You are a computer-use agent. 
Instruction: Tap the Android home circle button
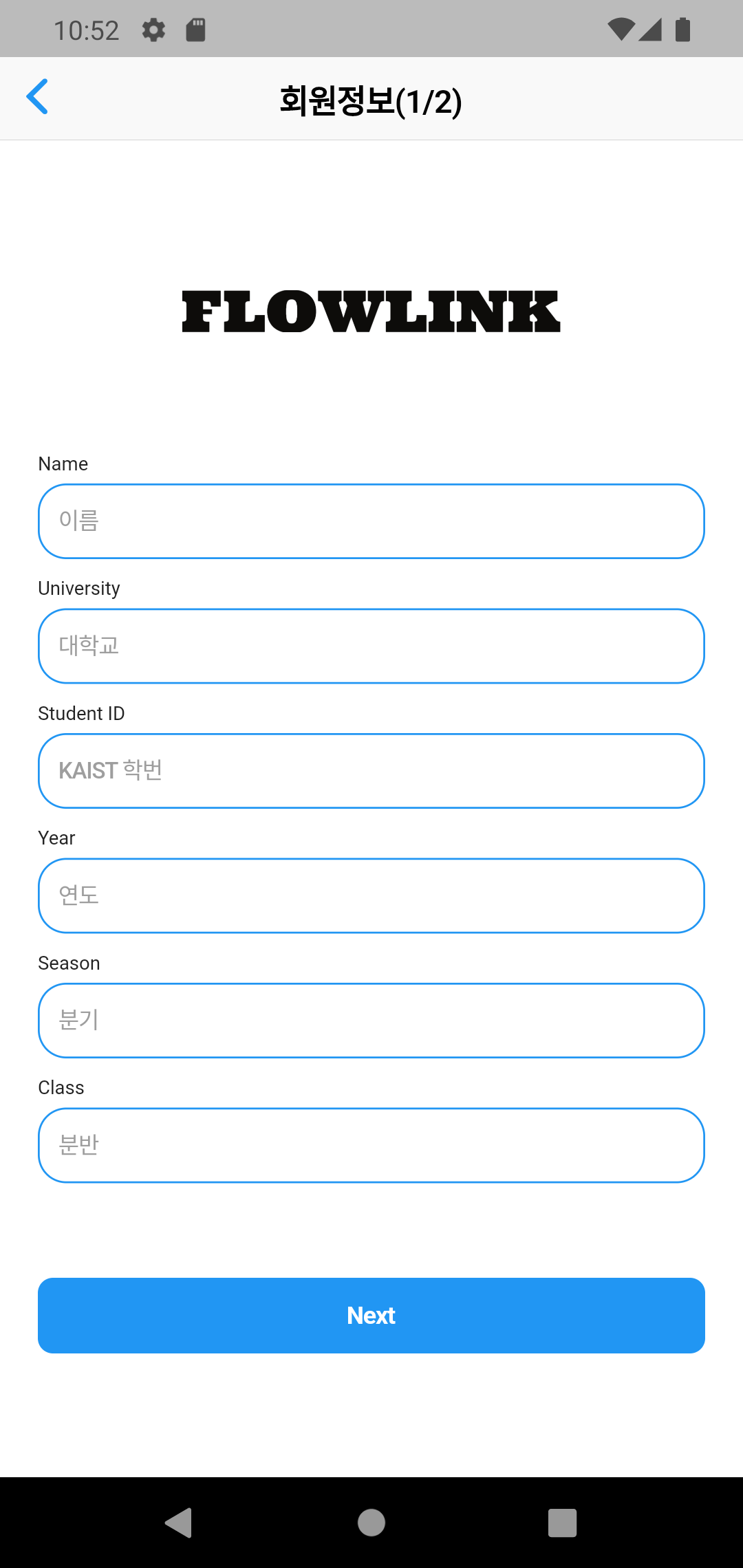[371, 1521]
